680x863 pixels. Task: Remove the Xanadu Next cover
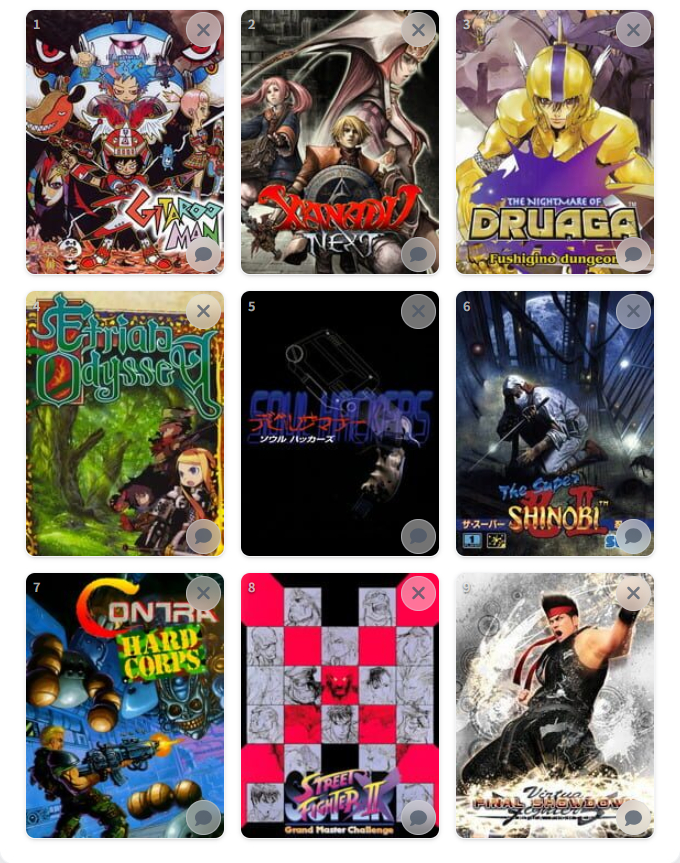(418, 30)
